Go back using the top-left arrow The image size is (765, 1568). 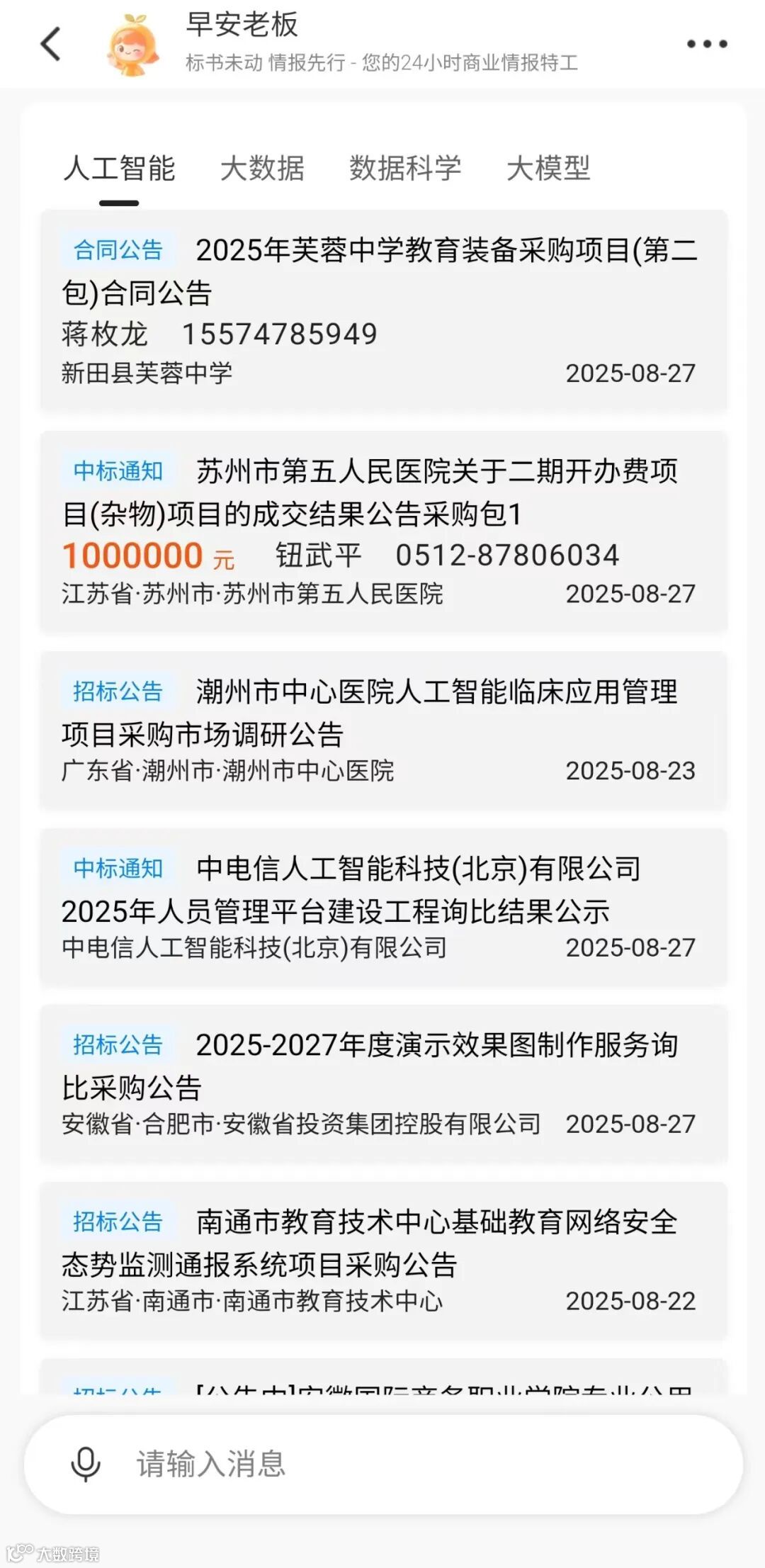(51, 45)
